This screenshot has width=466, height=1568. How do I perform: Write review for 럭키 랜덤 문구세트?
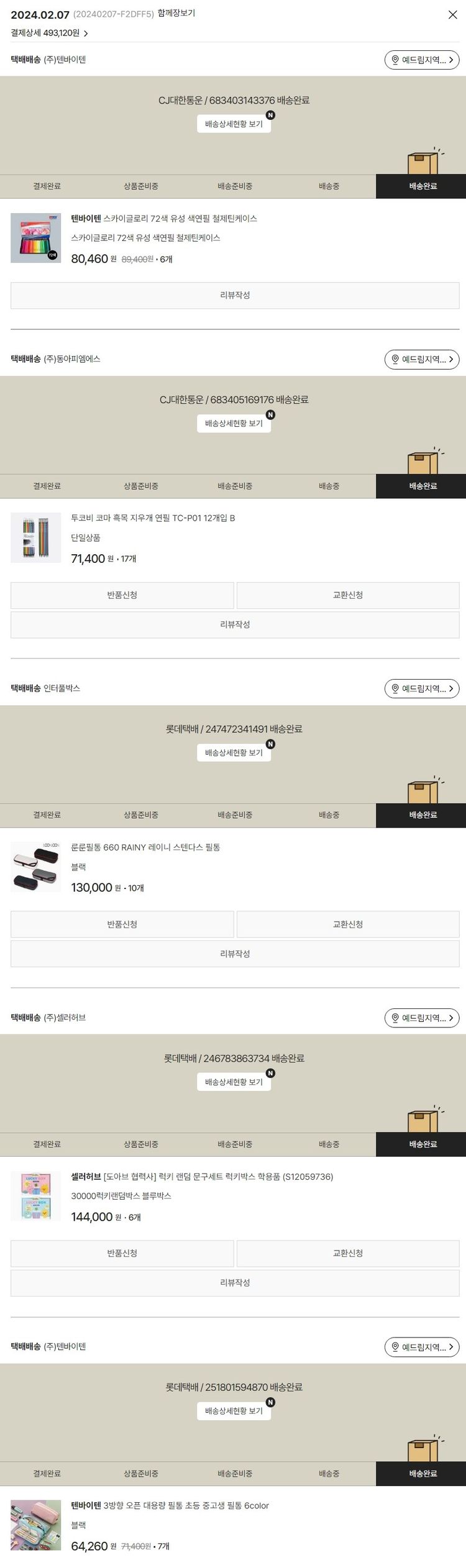tap(234, 1282)
